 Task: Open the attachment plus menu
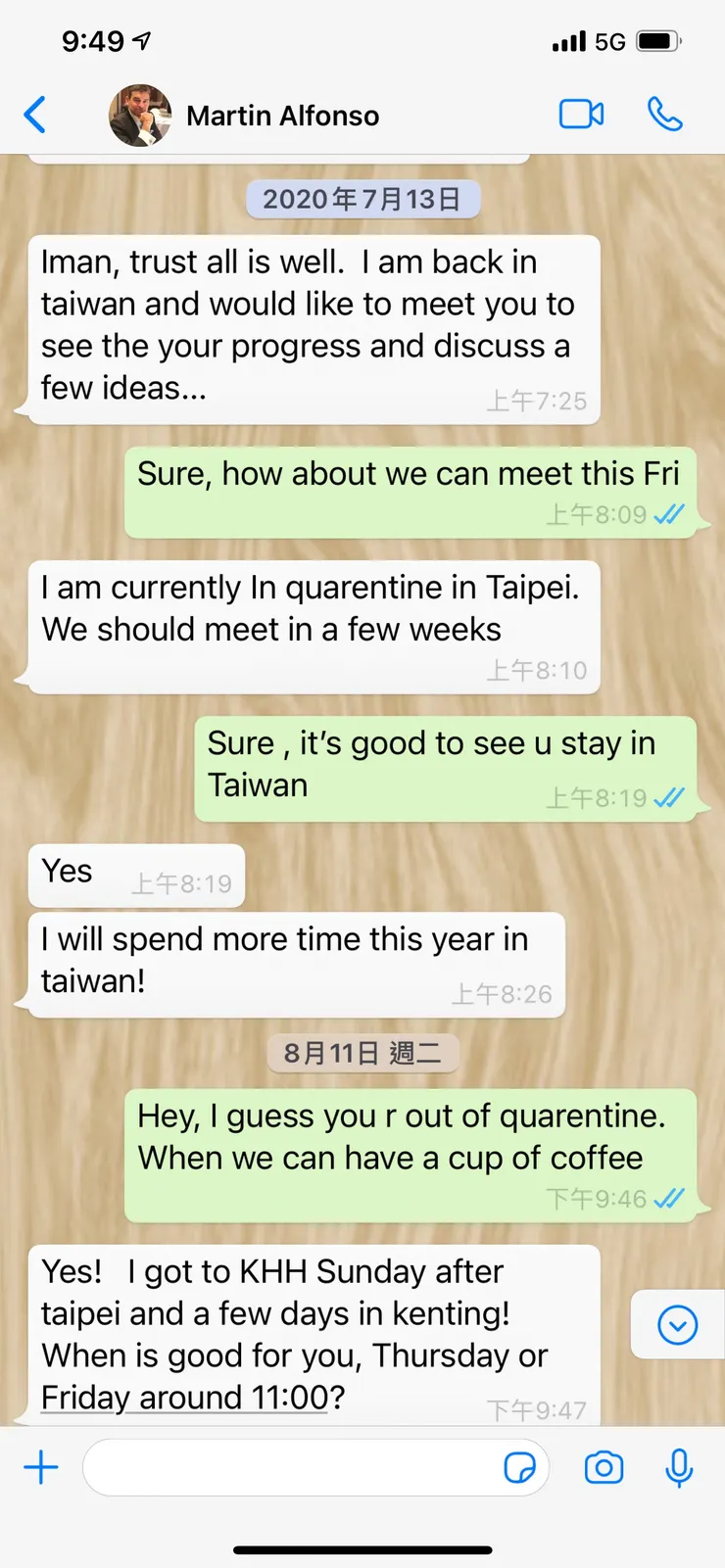(41, 1467)
